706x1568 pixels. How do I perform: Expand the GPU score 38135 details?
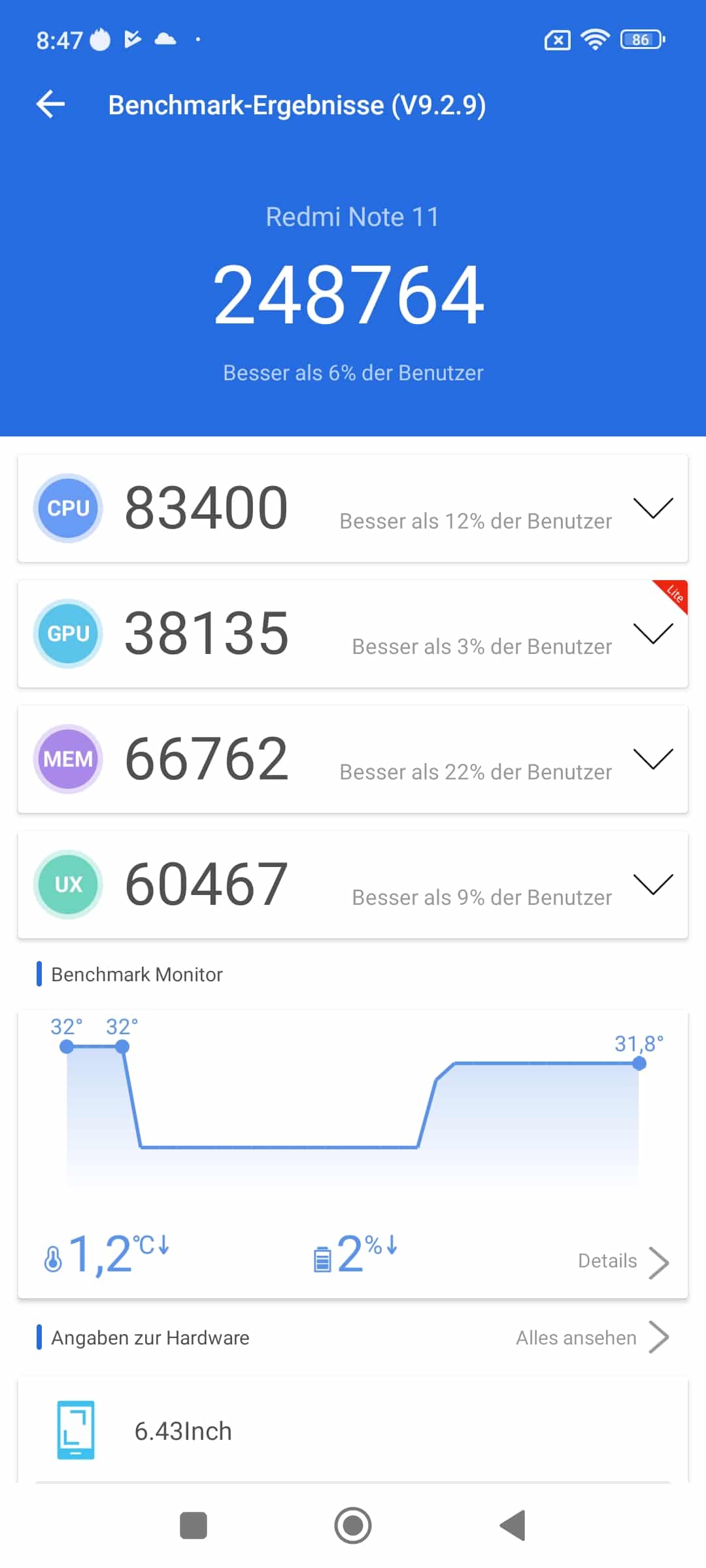[x=653, y=634]
